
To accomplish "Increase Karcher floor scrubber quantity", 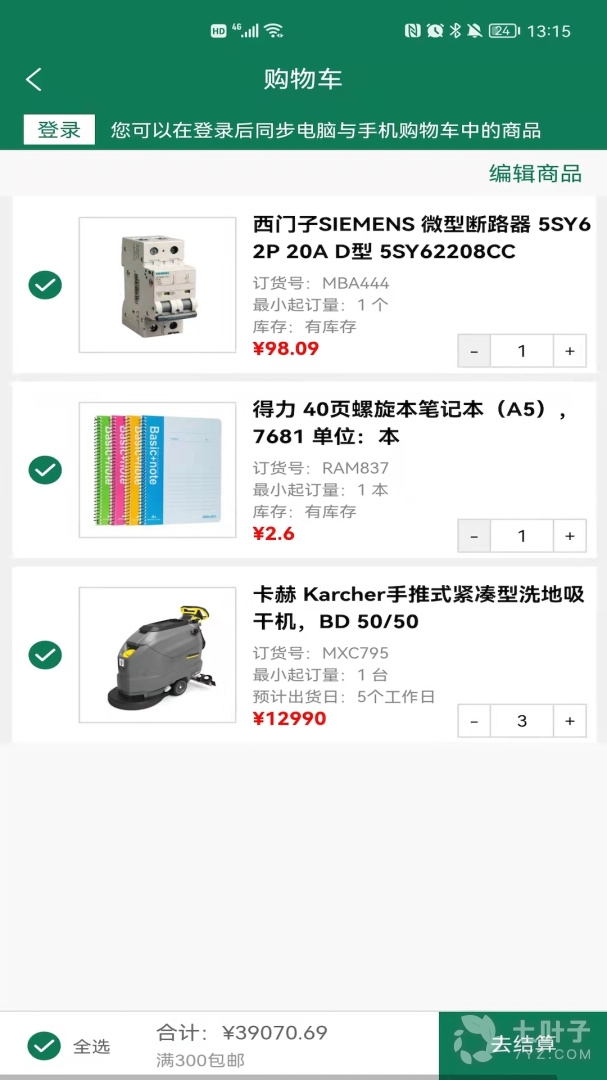I will pos(569,721).
